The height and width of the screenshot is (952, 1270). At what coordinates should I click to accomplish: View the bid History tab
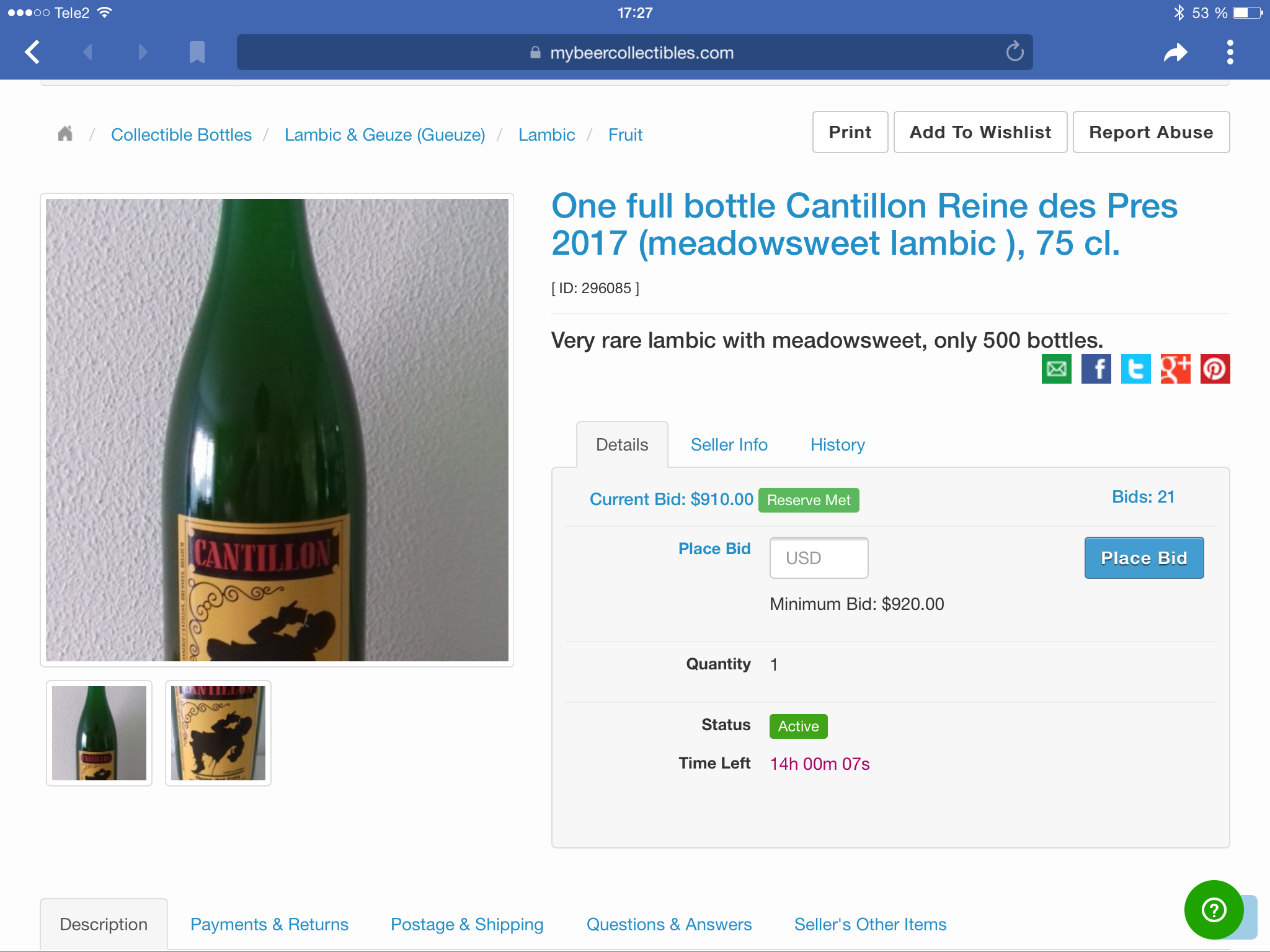(x=837, y=445)
